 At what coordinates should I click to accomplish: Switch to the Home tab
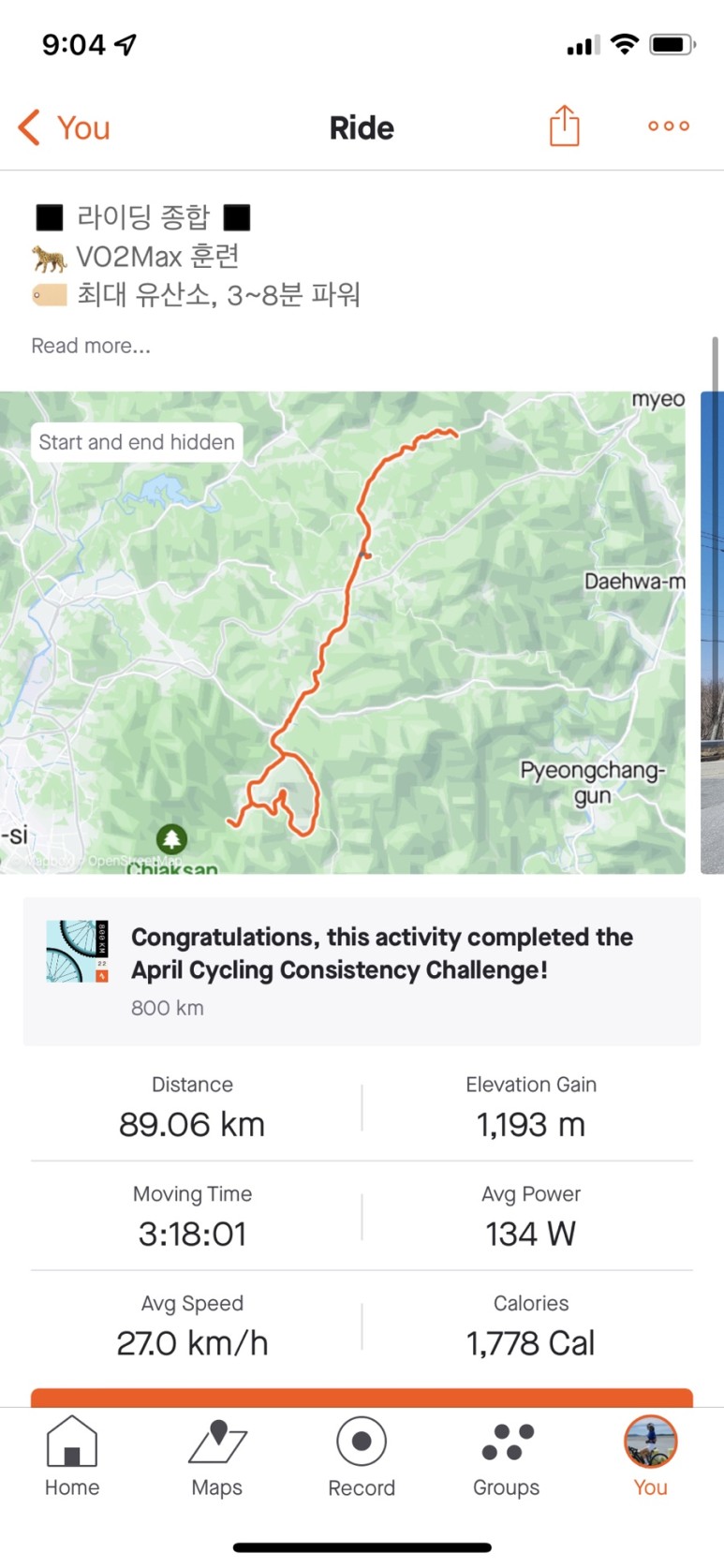click(72, 1456)
